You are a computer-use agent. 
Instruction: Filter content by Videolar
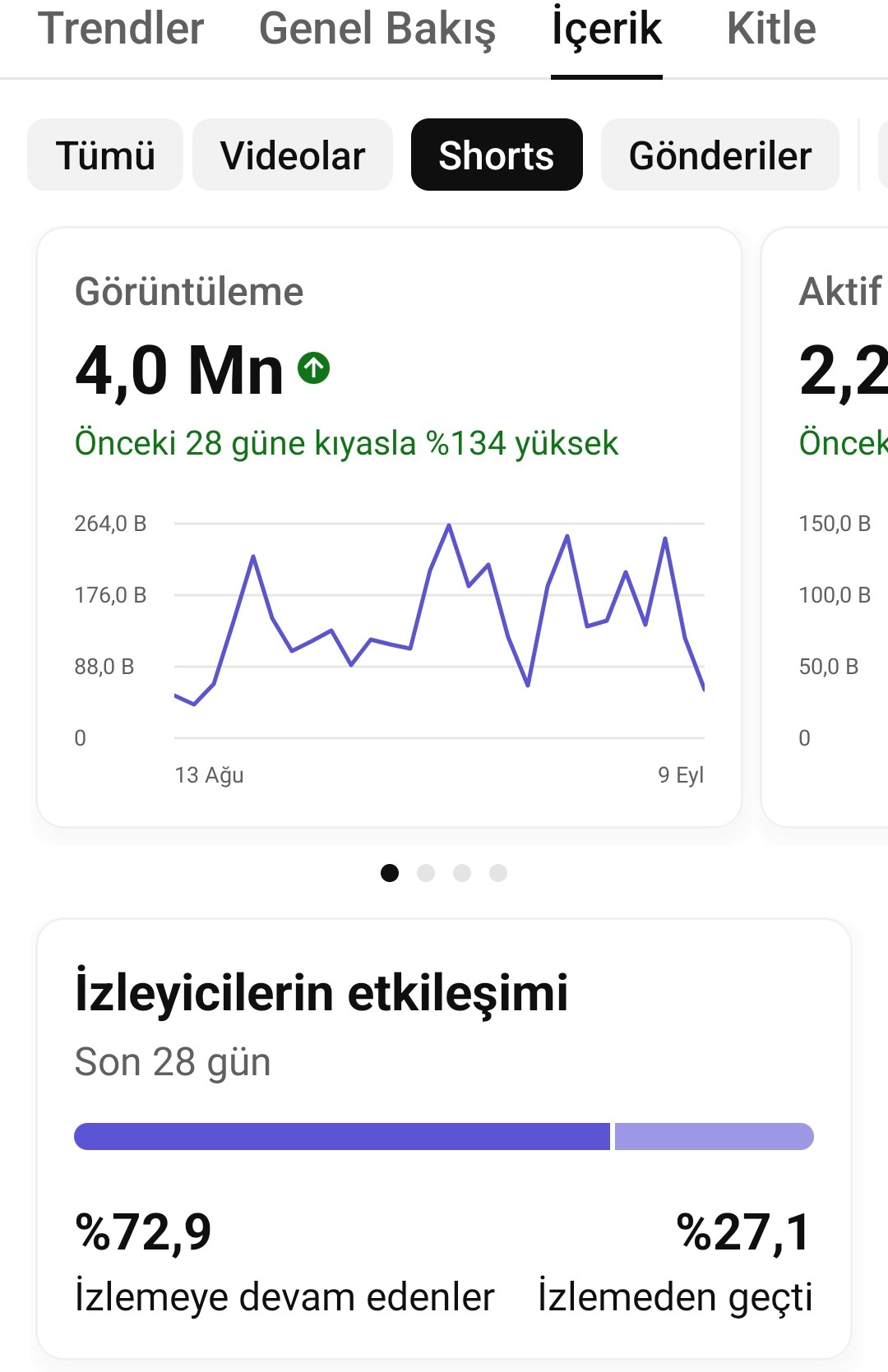click(x=293, y=155)
